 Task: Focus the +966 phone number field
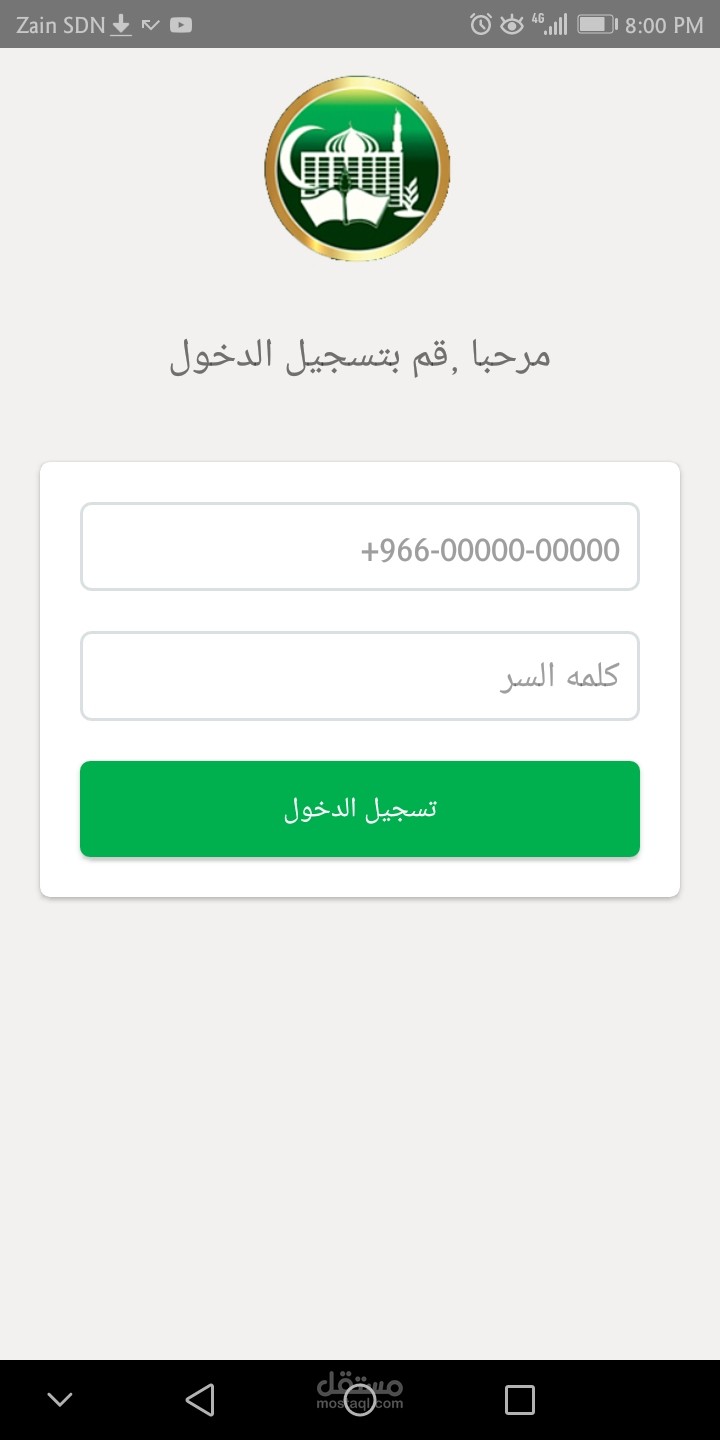tap(360, 547)
